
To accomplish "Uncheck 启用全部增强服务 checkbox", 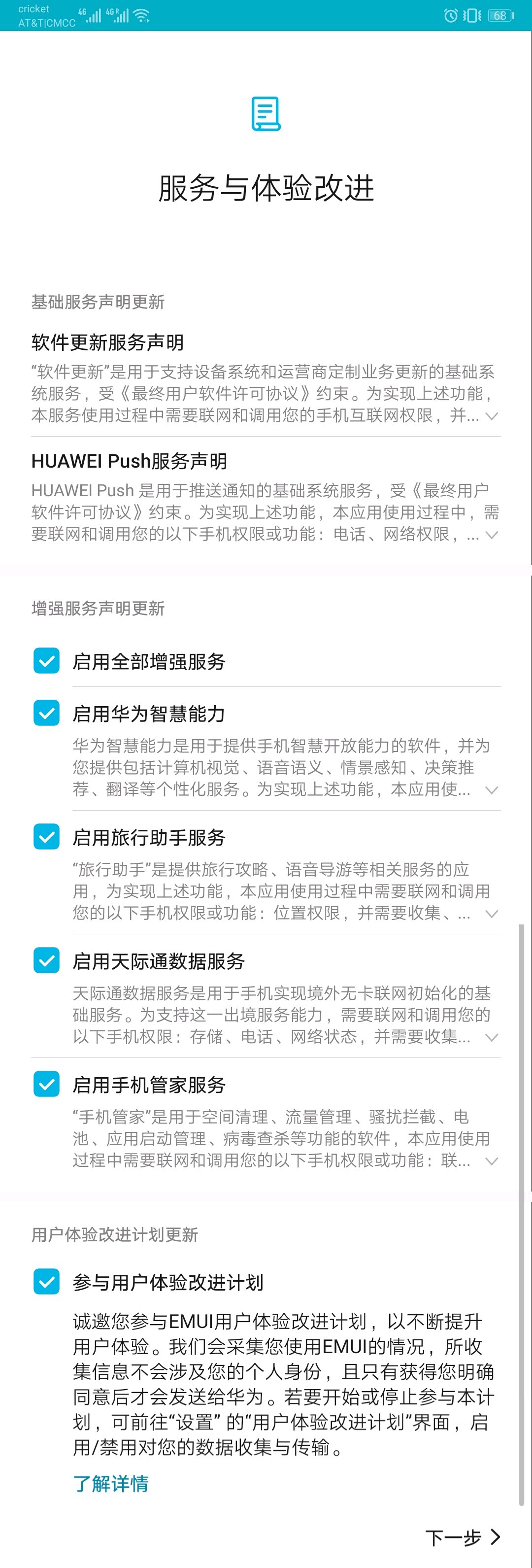I will [x=46, y=660].
